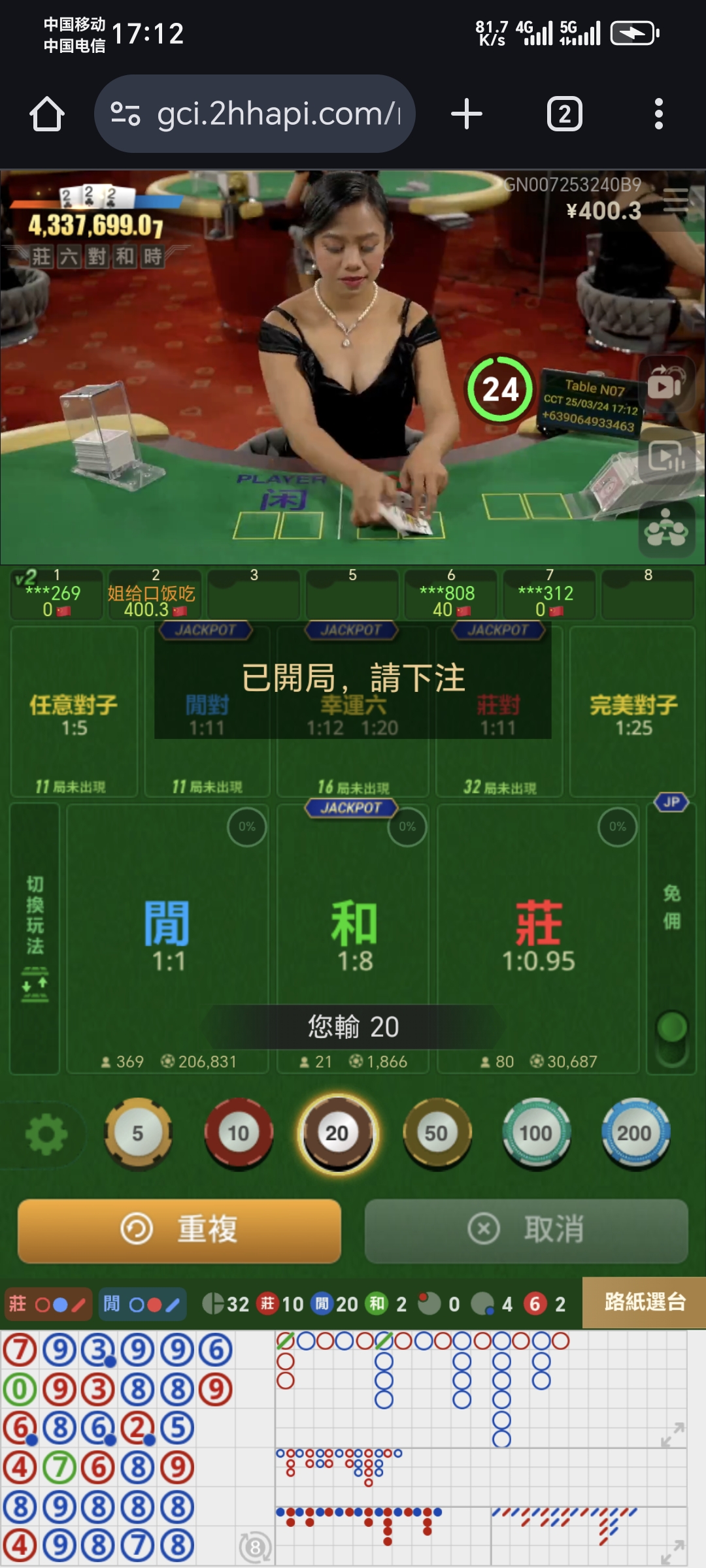This screenshot has height=1568, width=706.
Task: Tap 重複 to repeat last bet
Action: click(x=179, y=1230)
